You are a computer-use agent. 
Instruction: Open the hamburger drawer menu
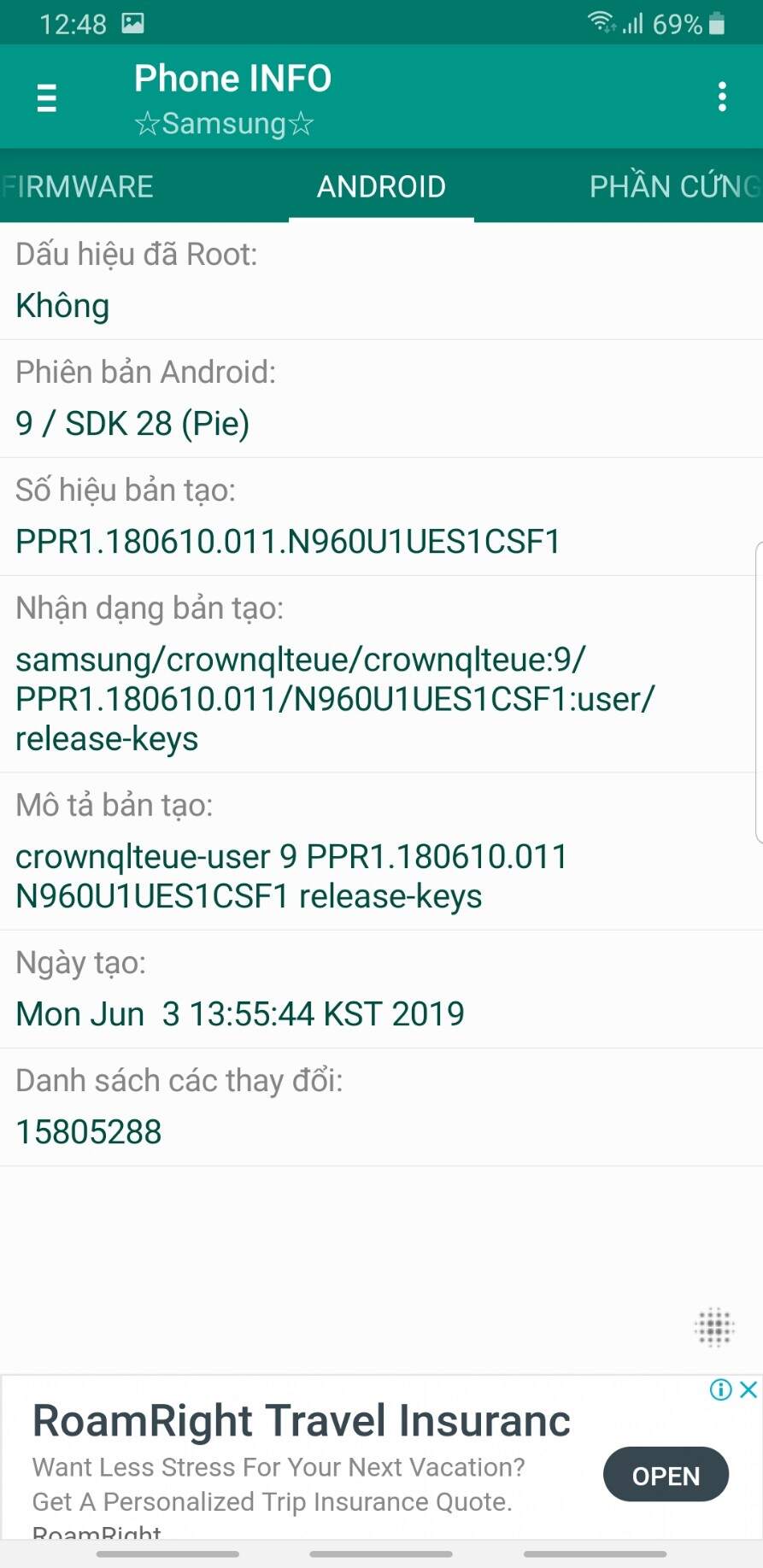[x=47, y=98]
